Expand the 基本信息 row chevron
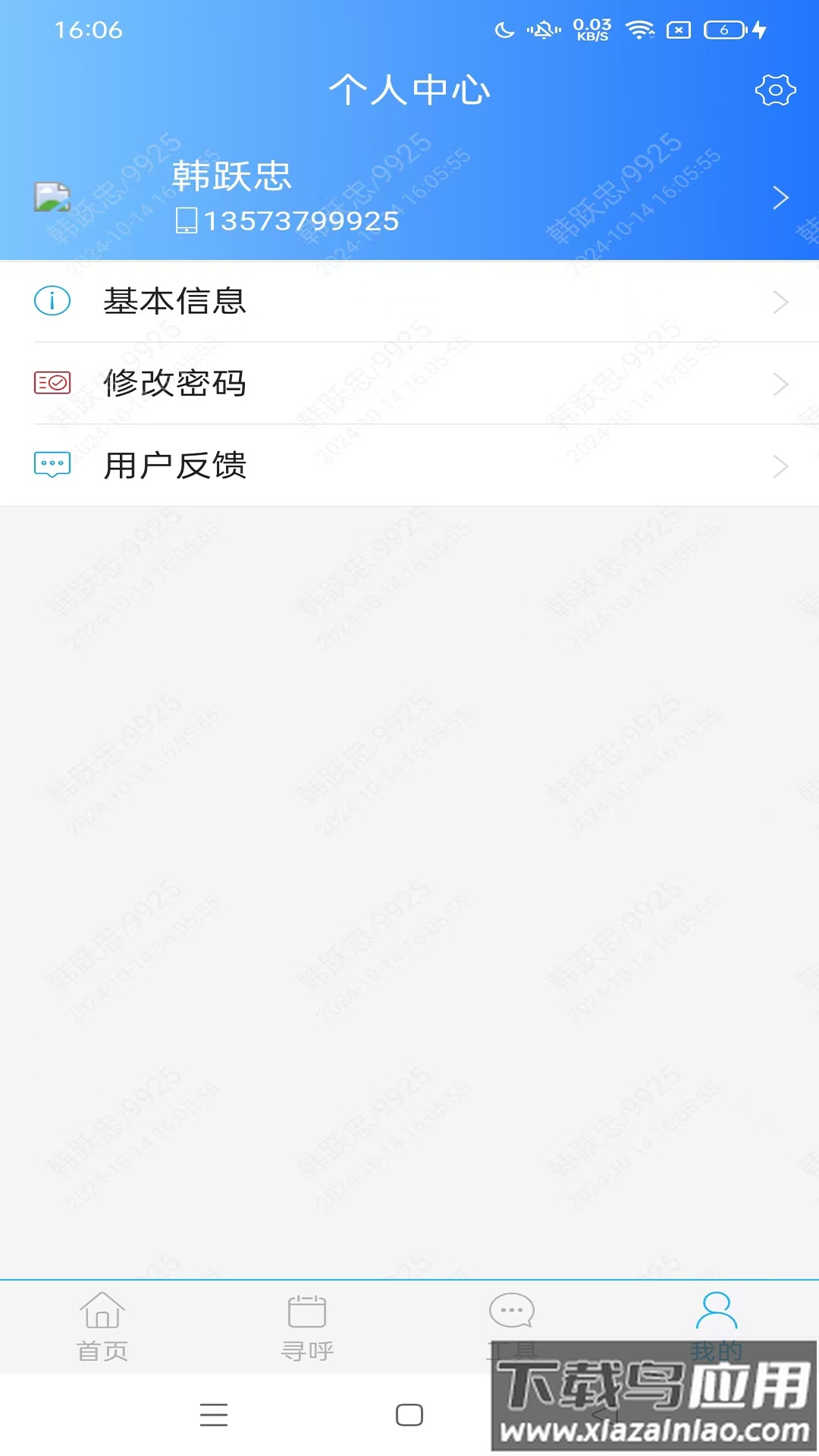This screenshot has height=1456, width=819. coord(782,301)
